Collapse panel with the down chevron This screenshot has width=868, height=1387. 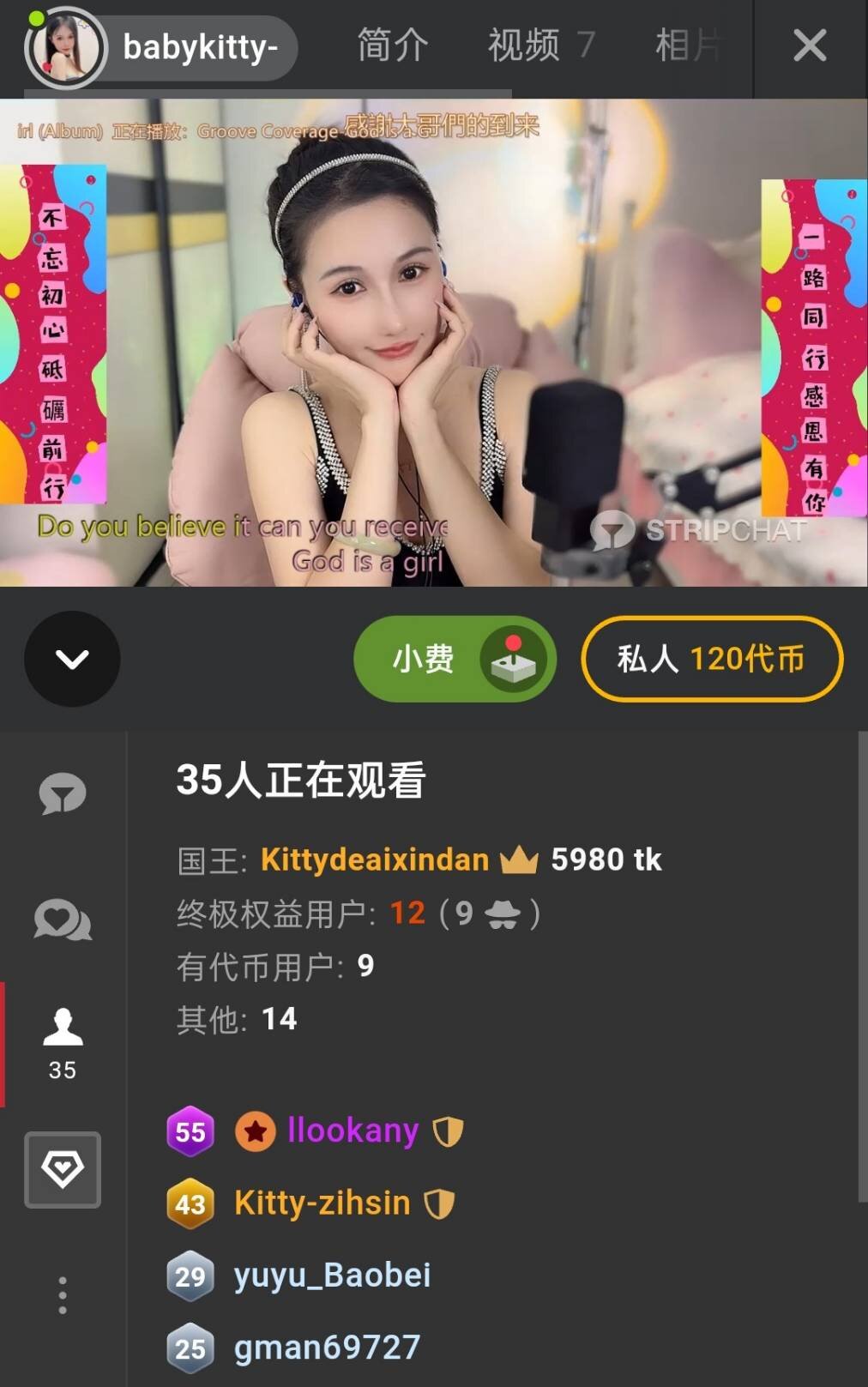click(x=72, y=659)
